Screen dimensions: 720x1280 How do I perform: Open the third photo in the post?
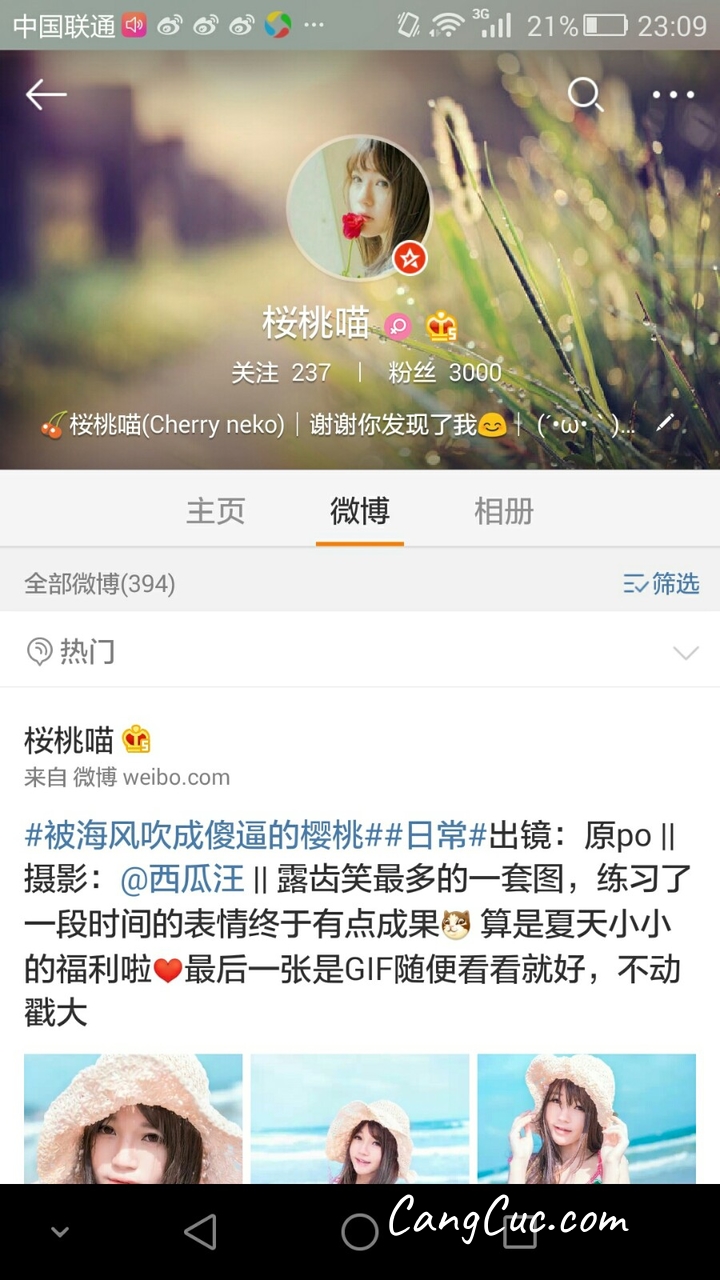[586, 1118]
